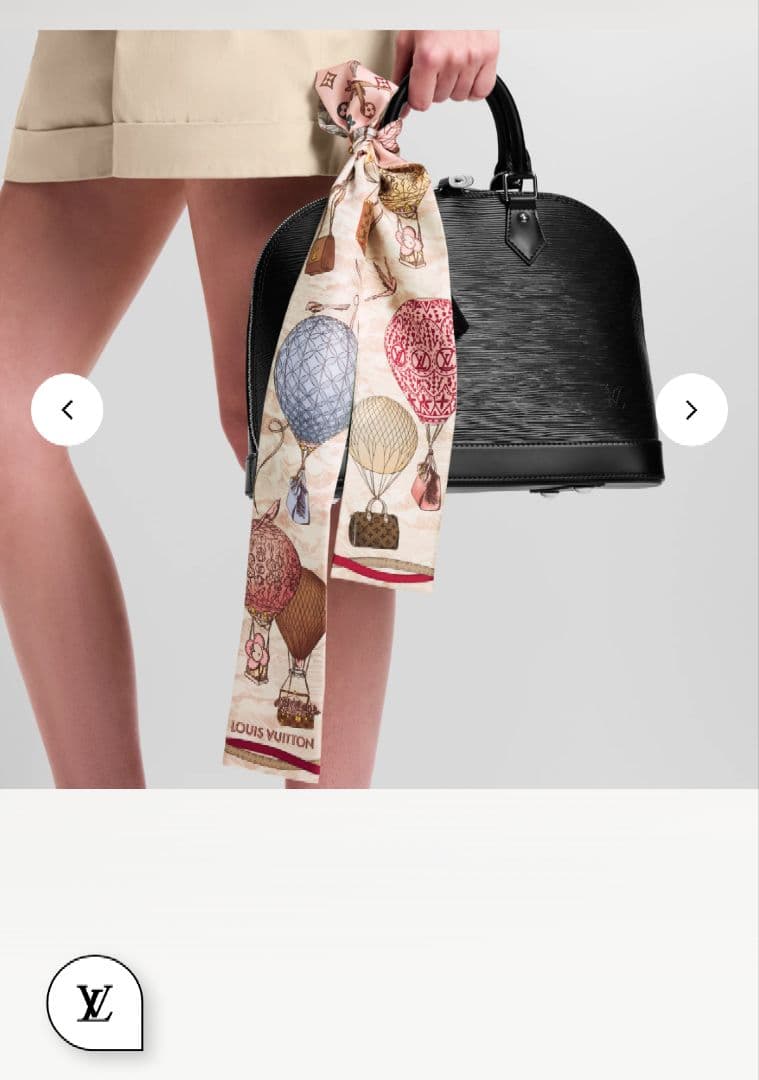Open the LV chat assistant bubble
Image resolution: width=759 pixels, height=1080 pixels.
pos(95,1002)
